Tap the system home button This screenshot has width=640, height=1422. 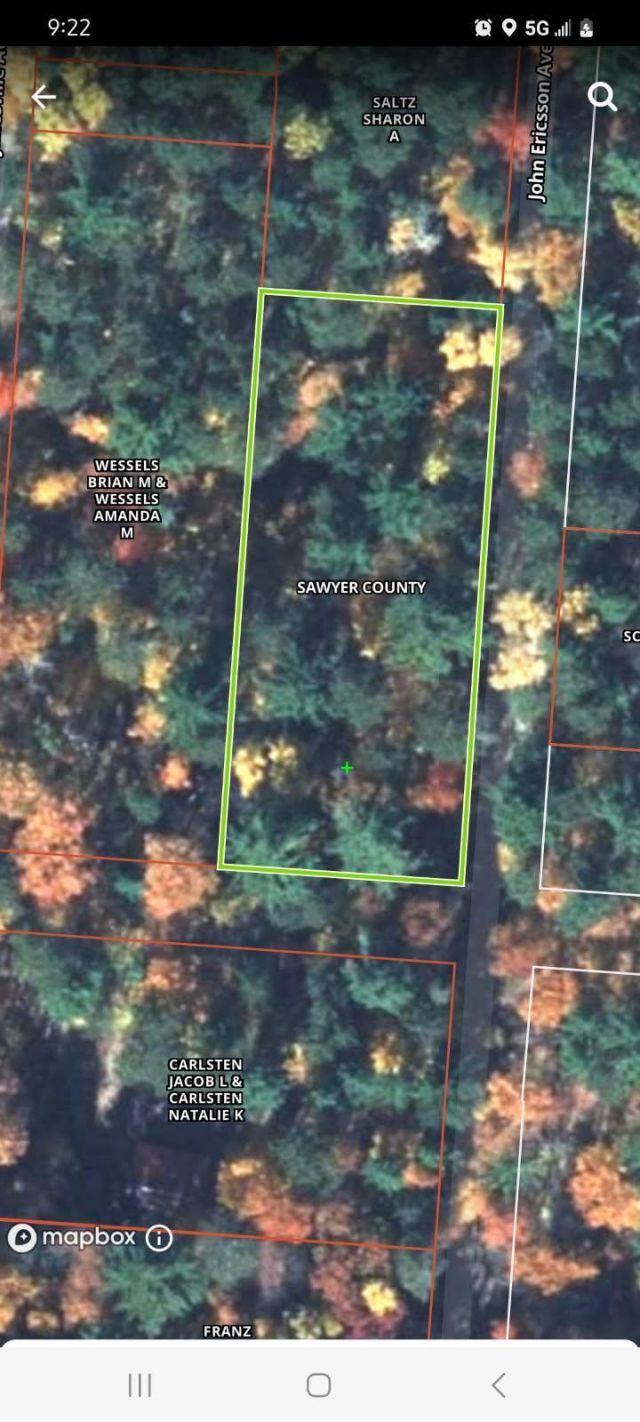319,1385
